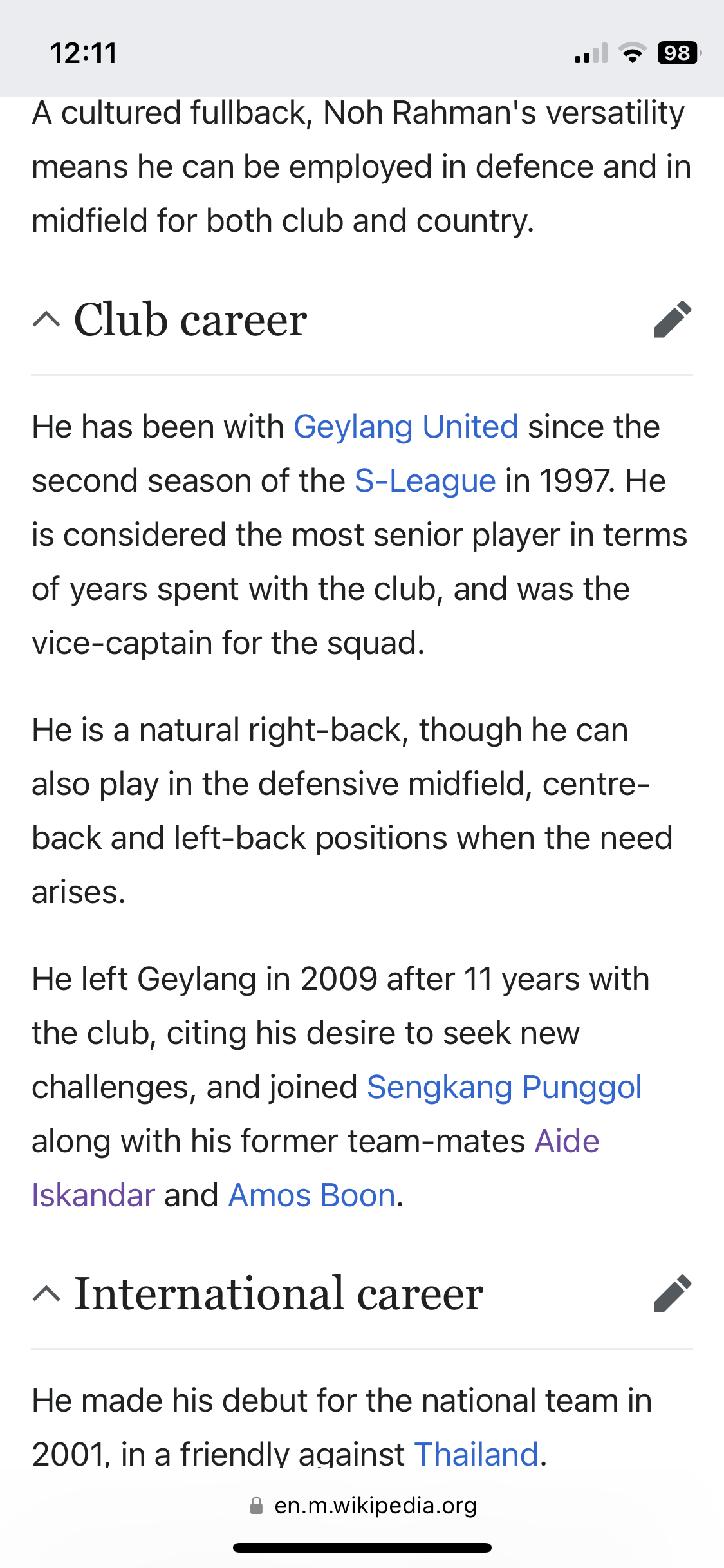Image resolution: width=724 pixels, height=1568 pixels.
Task: Open the Thailand link
Action: (476, 1453)
